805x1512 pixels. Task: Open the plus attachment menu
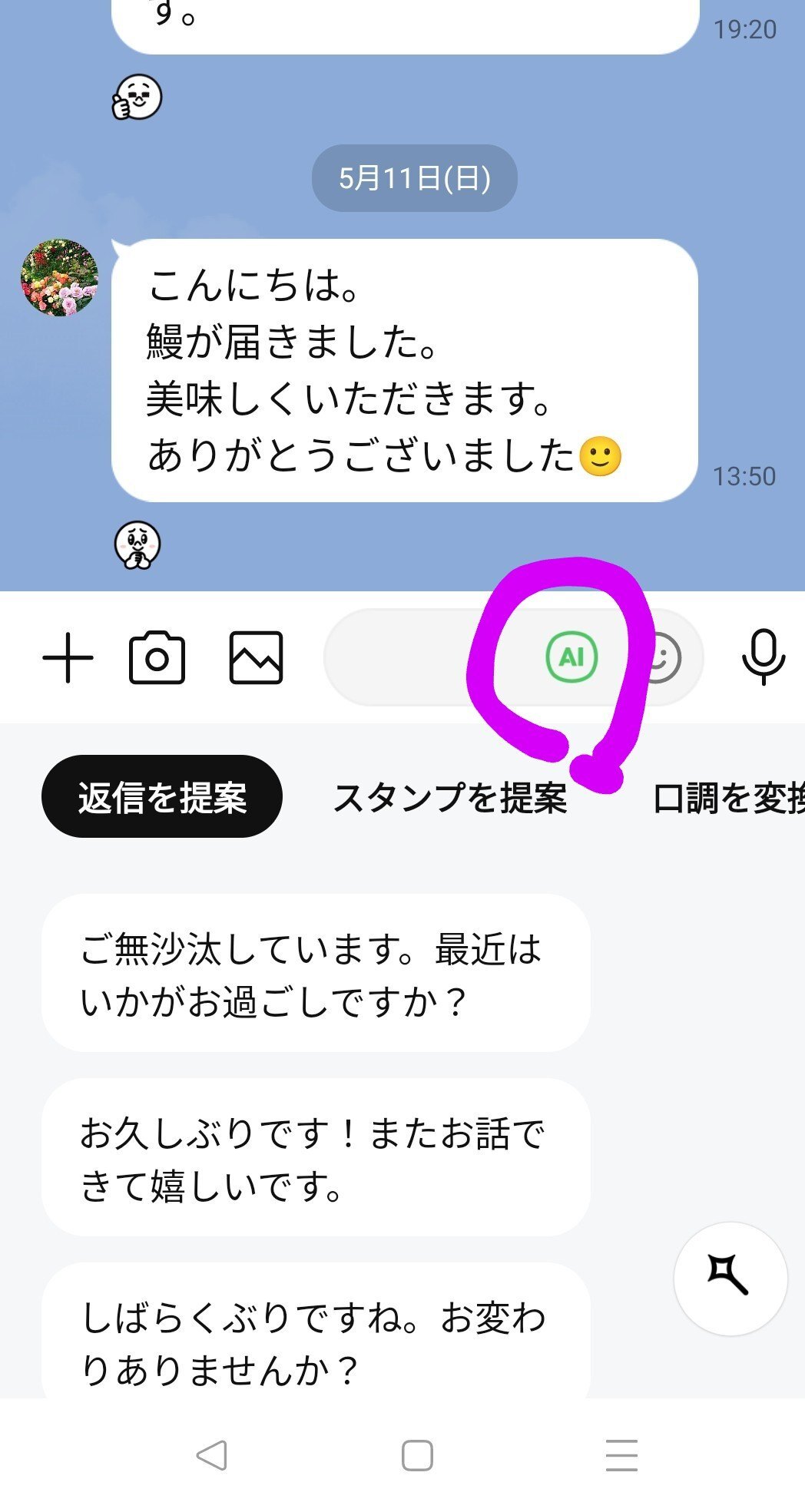[x=68, y=658]
